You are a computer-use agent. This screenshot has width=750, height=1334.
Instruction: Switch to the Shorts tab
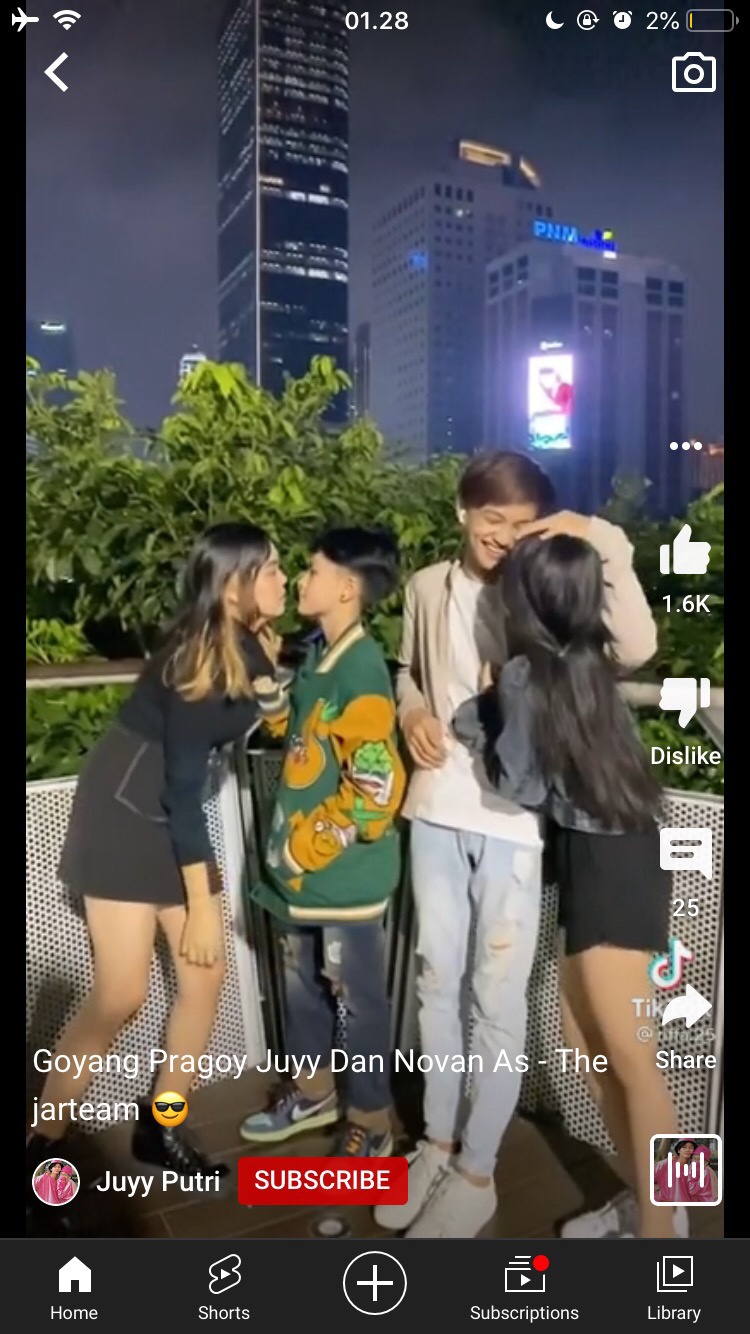pyautogui.click(x=223, y=1288)
